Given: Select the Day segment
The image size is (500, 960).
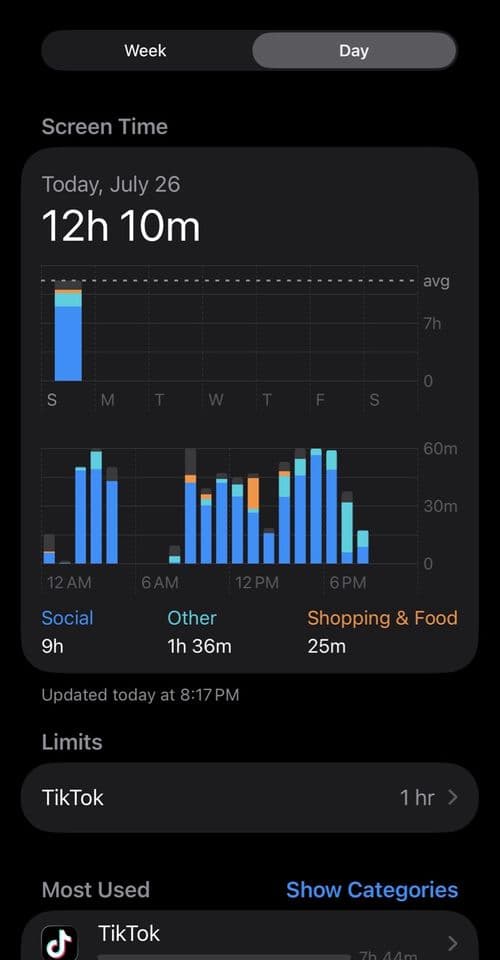Looking at the screenshot, I should pyautogui.click(x=354, y=50).
